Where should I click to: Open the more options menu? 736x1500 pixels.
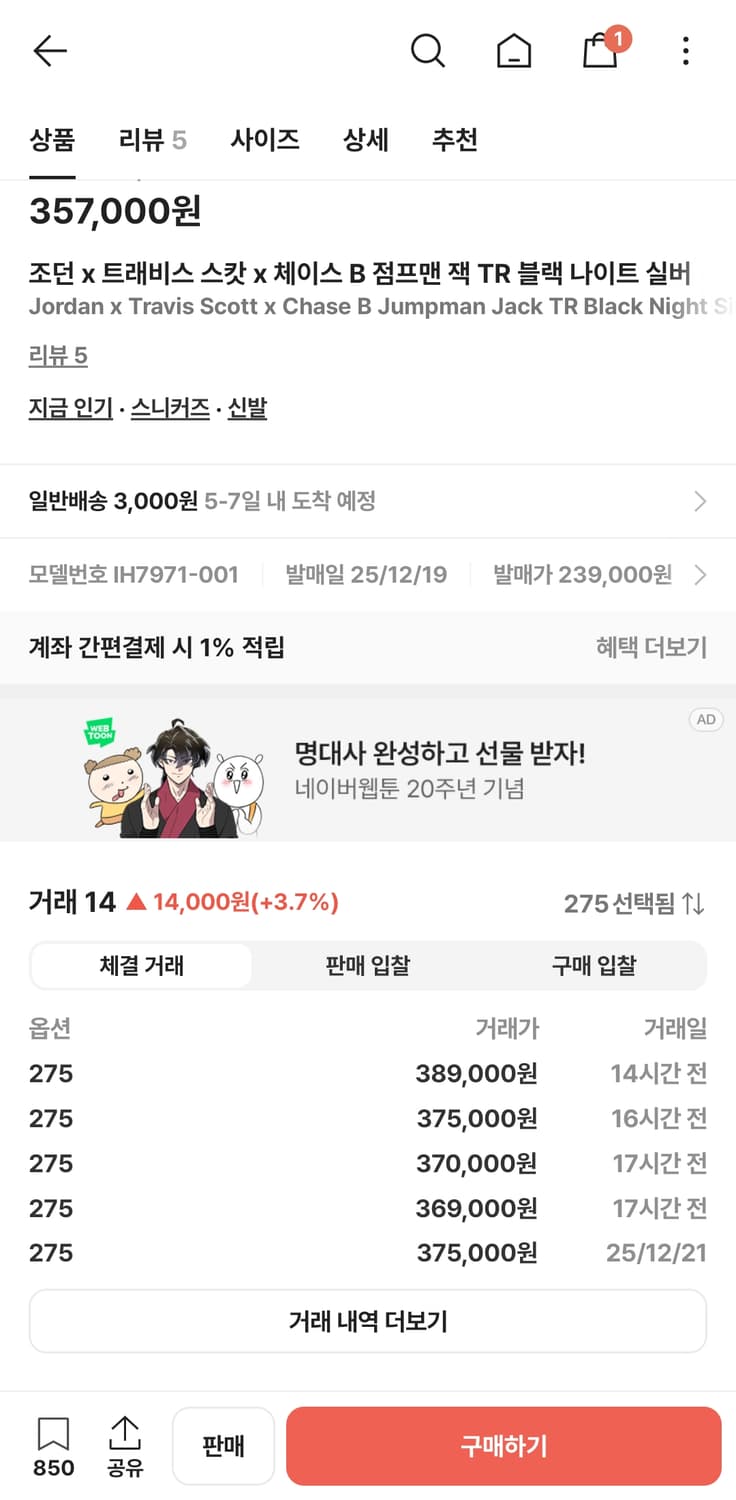point(685,51)
